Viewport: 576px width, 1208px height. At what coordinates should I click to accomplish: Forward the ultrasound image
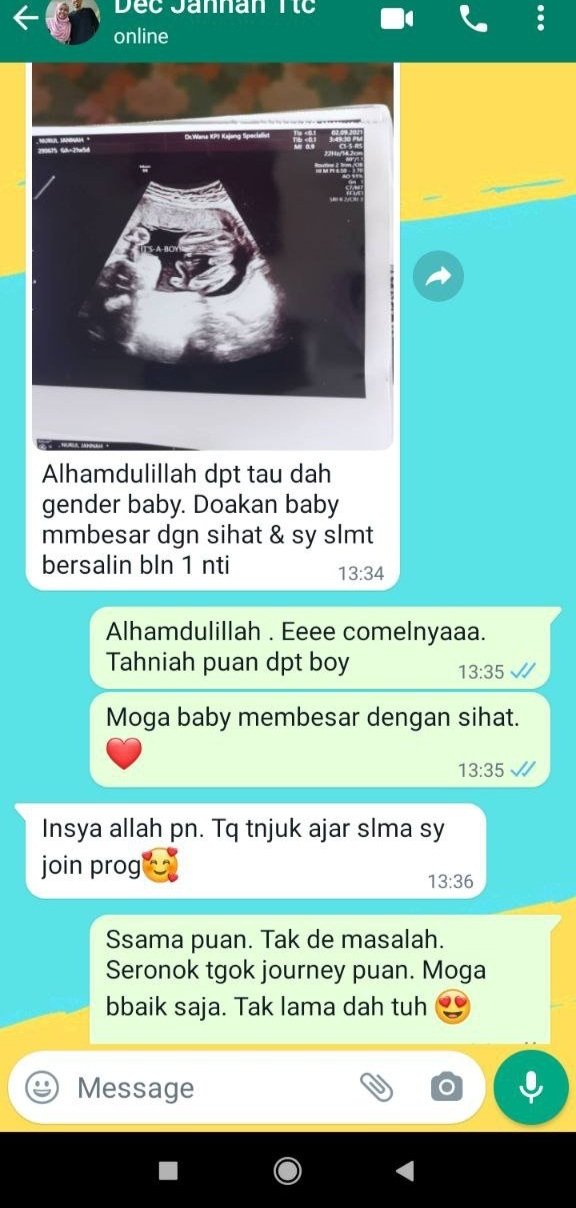[438, 277]
